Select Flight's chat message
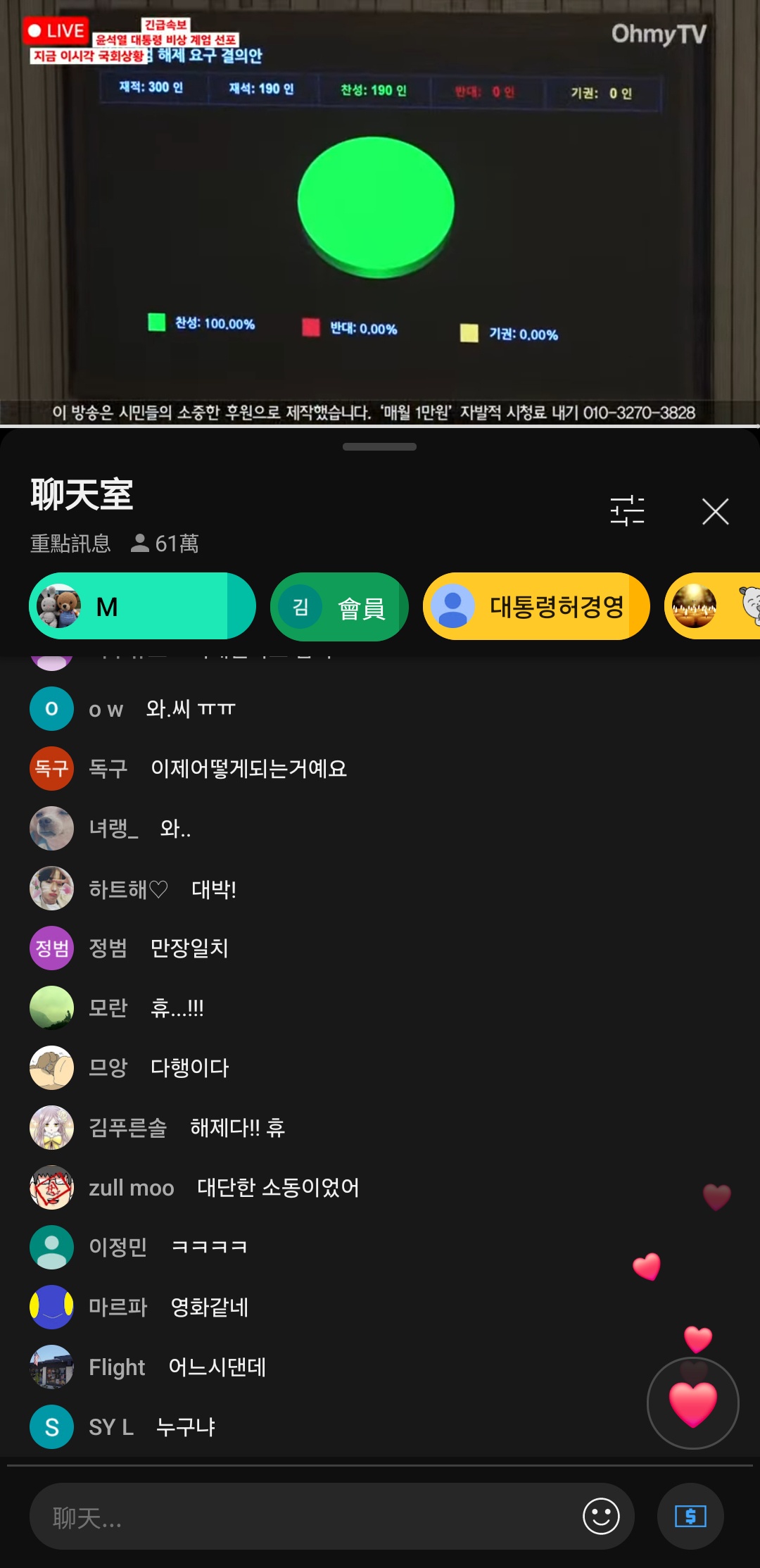760x1568 pixels. pos(217,1367)
